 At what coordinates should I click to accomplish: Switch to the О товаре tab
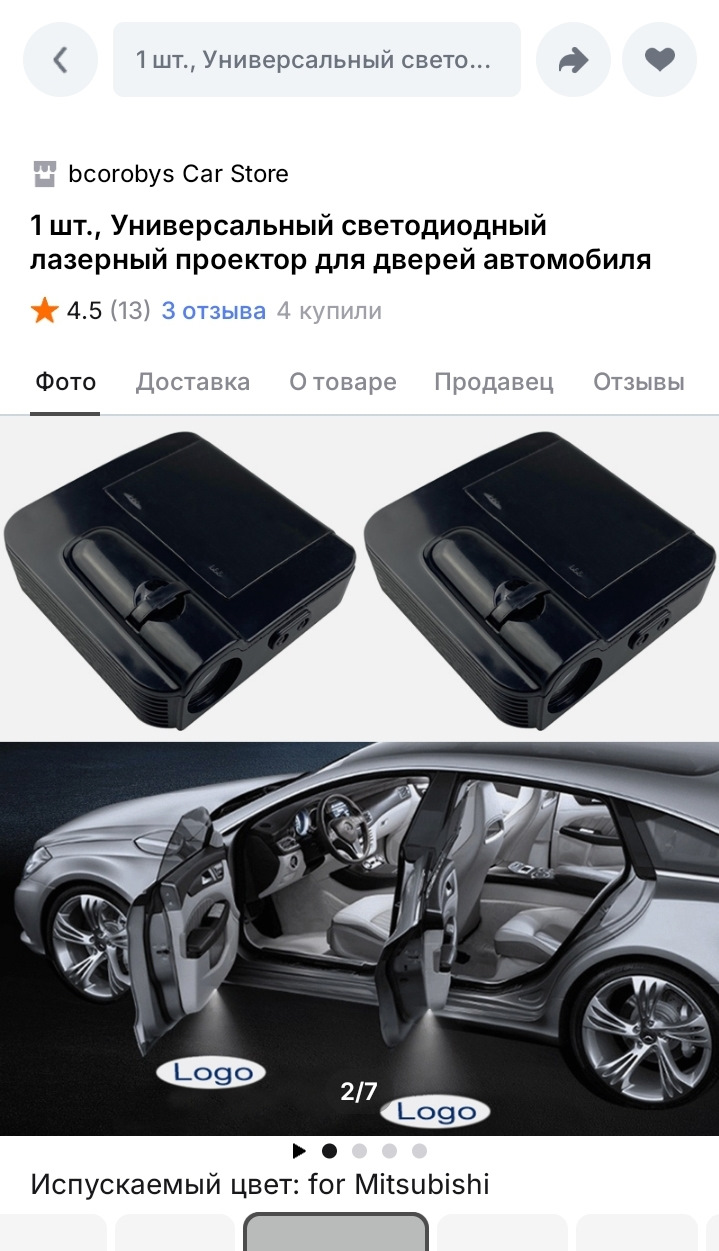342,382
